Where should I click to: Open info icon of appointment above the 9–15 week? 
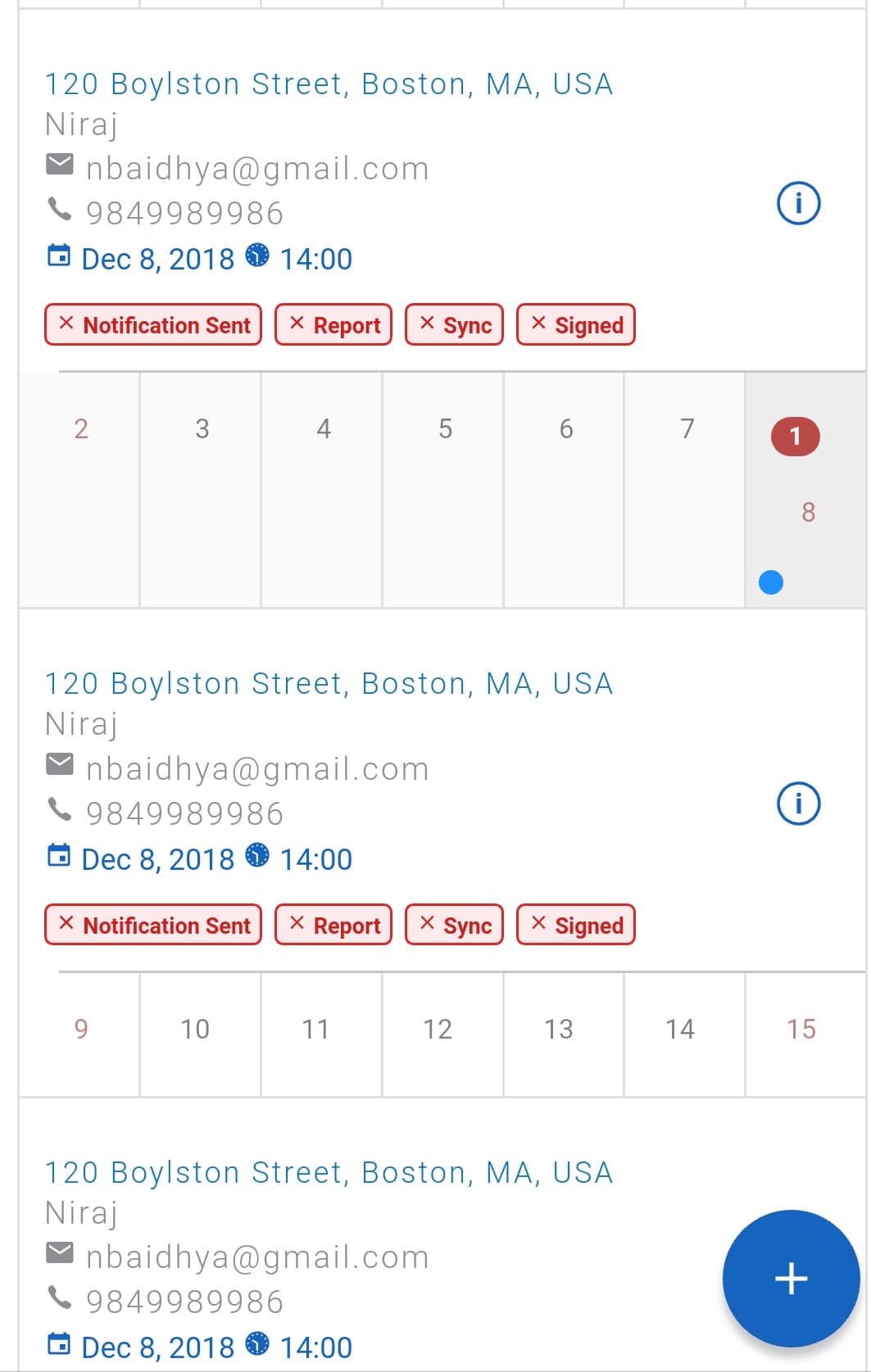tap(798, 804)
